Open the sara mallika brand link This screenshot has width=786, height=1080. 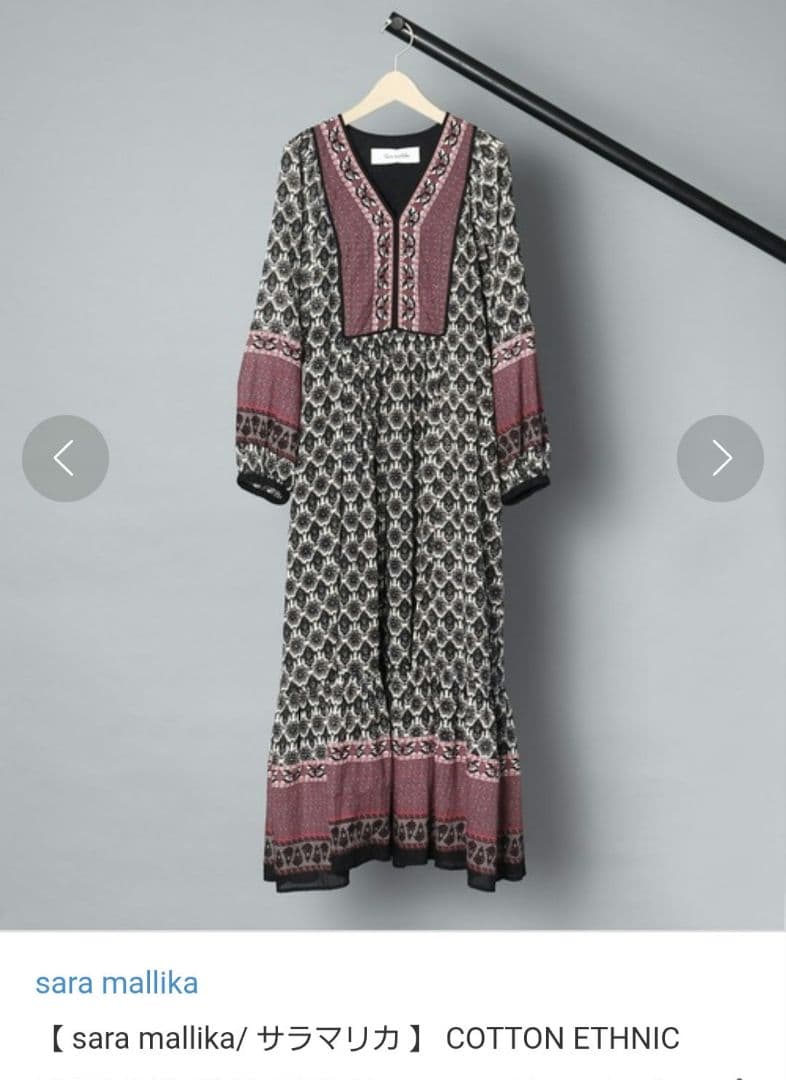tap(116, 982)
